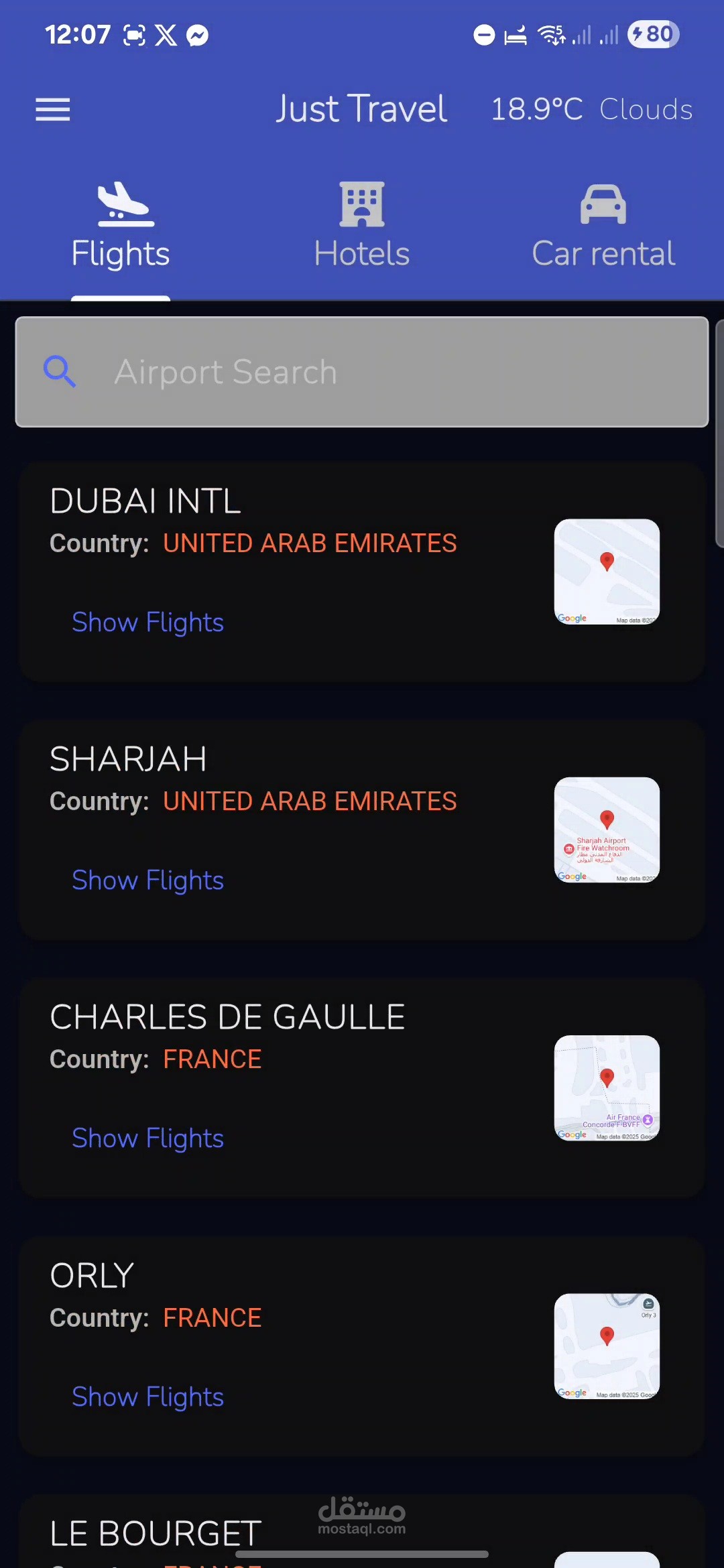The image size is (724, 1568).
Task: Open the Orly map thumbnail
Action: [x=607, y=1346]
